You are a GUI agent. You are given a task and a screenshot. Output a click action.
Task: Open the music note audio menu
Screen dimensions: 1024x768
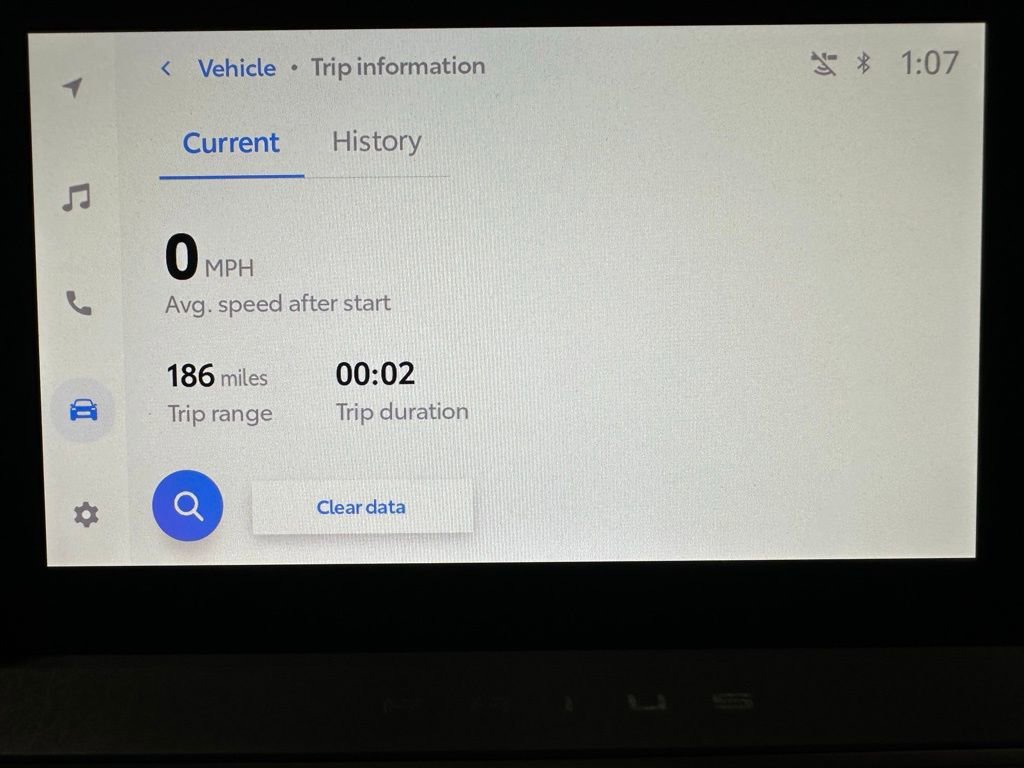(76, 197)
